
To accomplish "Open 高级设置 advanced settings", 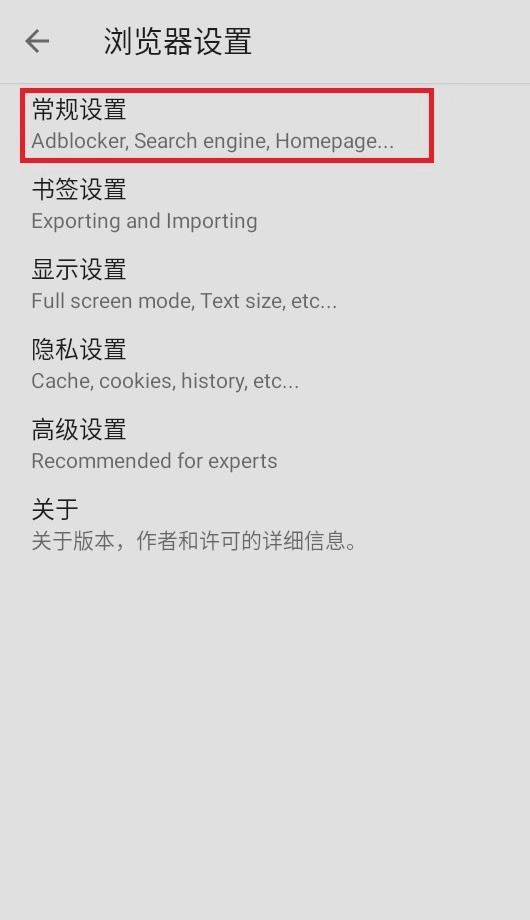I will (x=265, y=445).
